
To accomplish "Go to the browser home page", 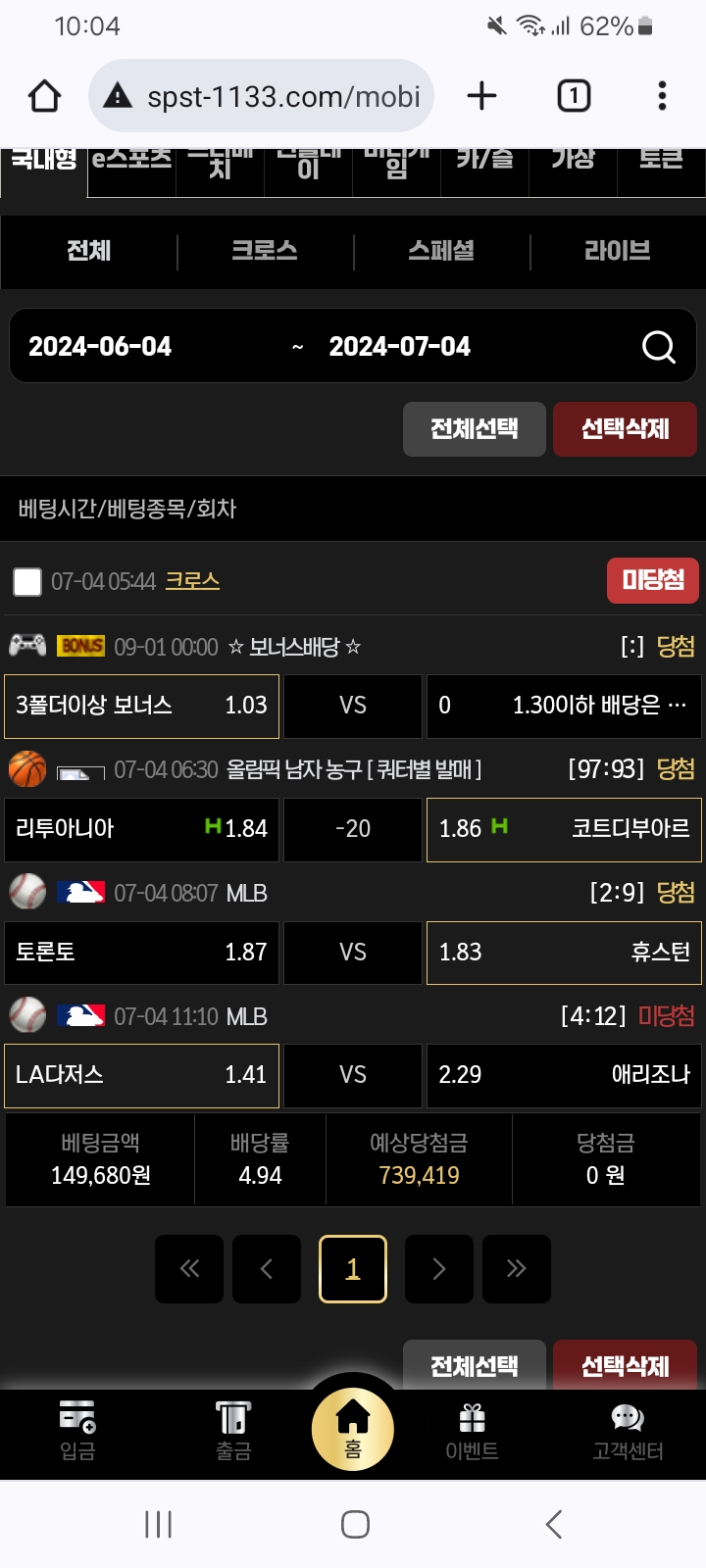I will (44, 96).
